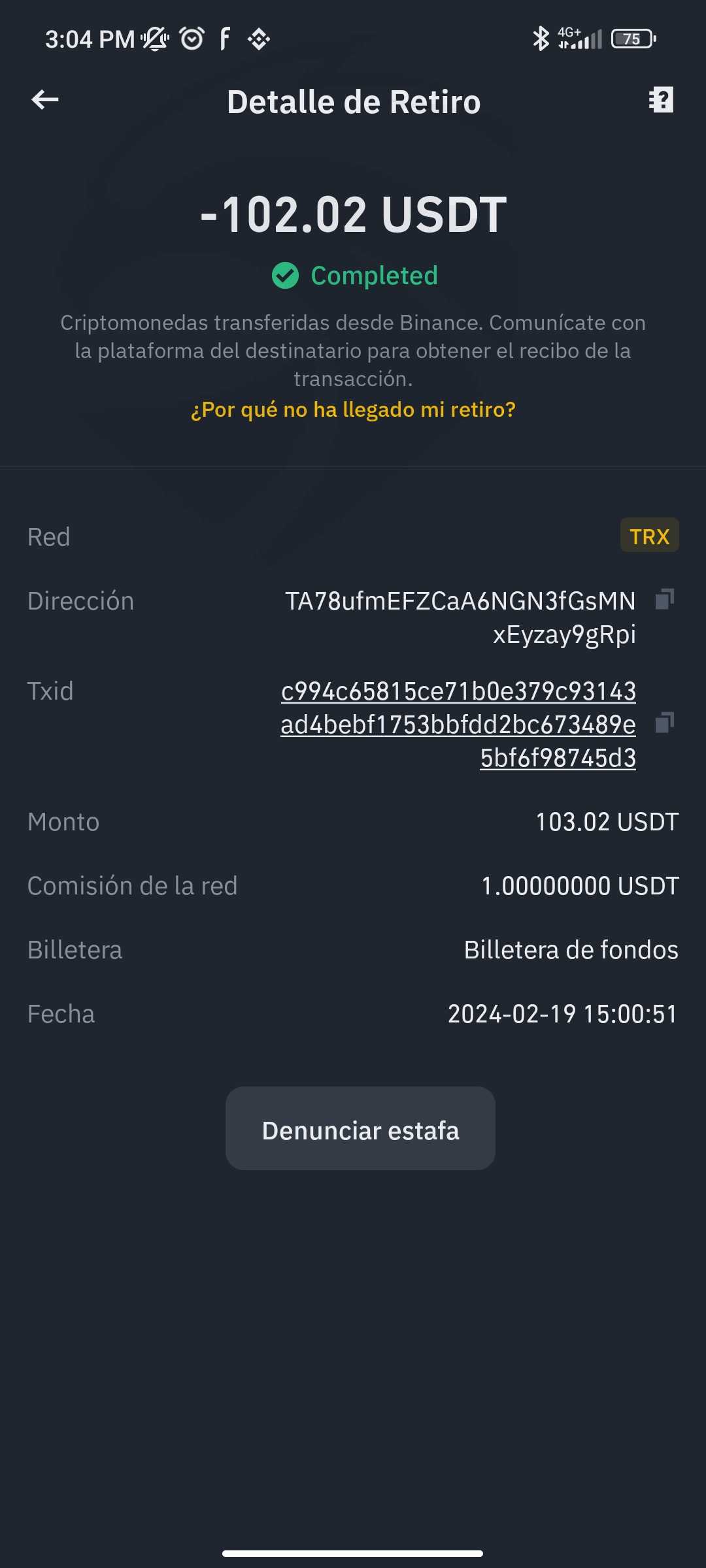Open the help FAQ icon
Image resolution: width=706 pixels, height=1568 pixels.
point(661,100)
